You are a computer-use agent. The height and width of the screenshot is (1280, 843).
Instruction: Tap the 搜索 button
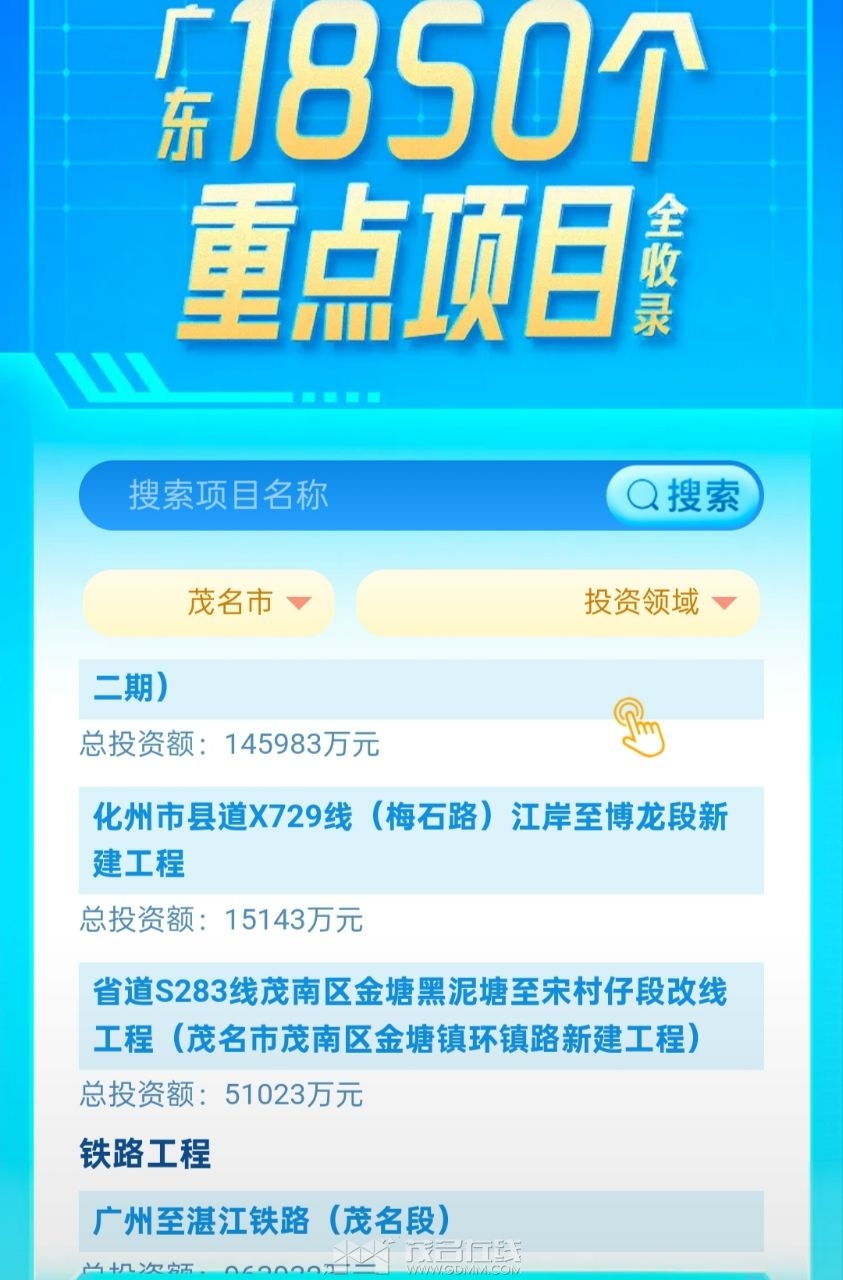coord(684,495)
